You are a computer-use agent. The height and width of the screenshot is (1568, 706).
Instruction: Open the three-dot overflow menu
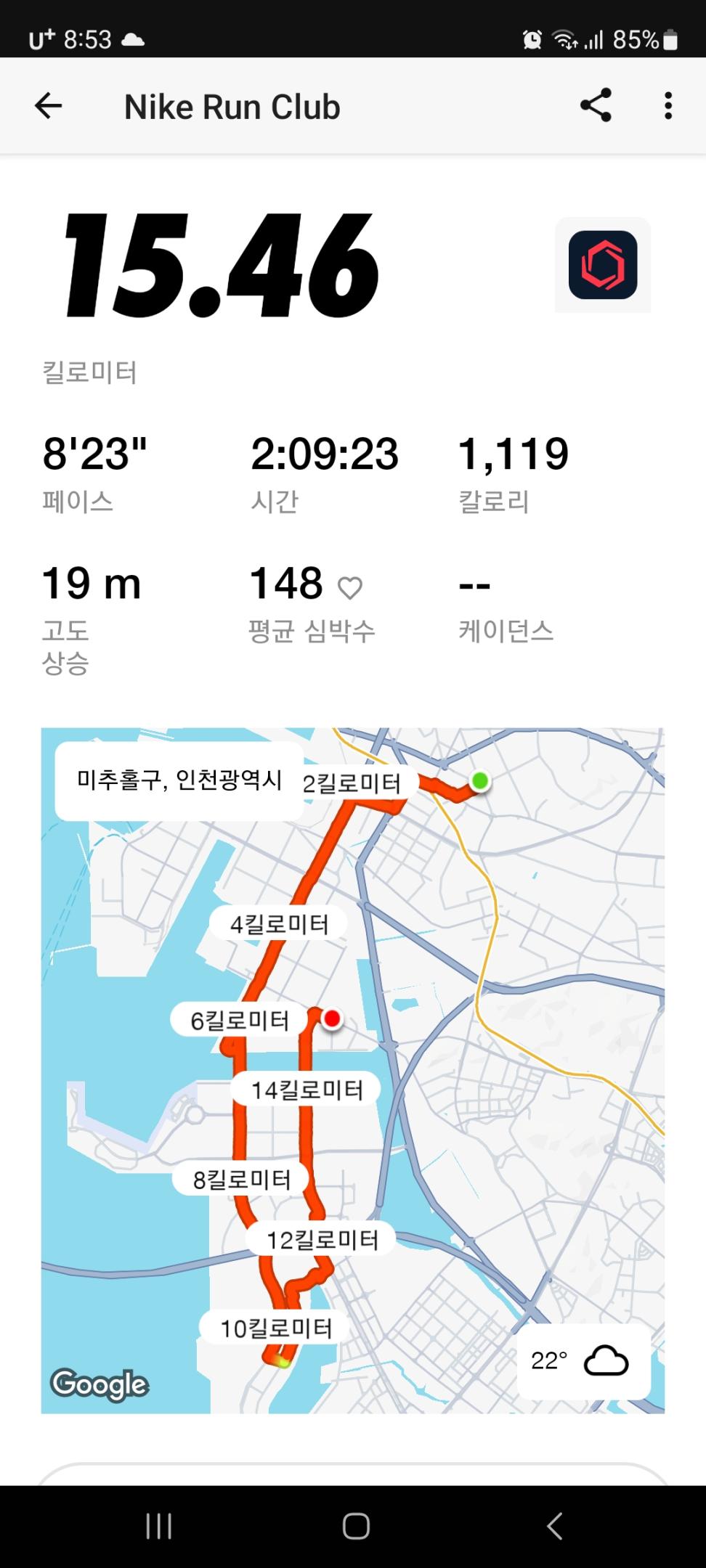(668, 106)
